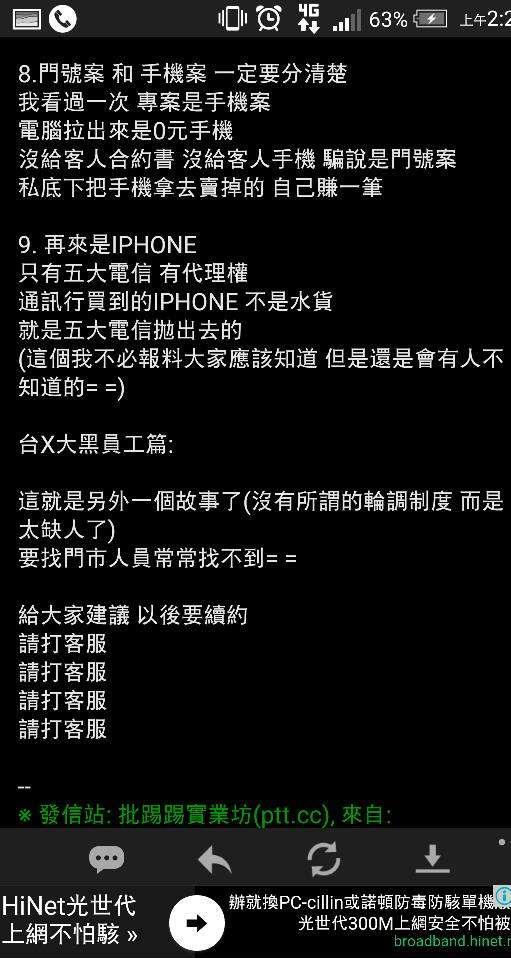Open the HiNet 光世代 ad arrow button
The height and width of the screenshot is (958, 511).
(196, 923)
